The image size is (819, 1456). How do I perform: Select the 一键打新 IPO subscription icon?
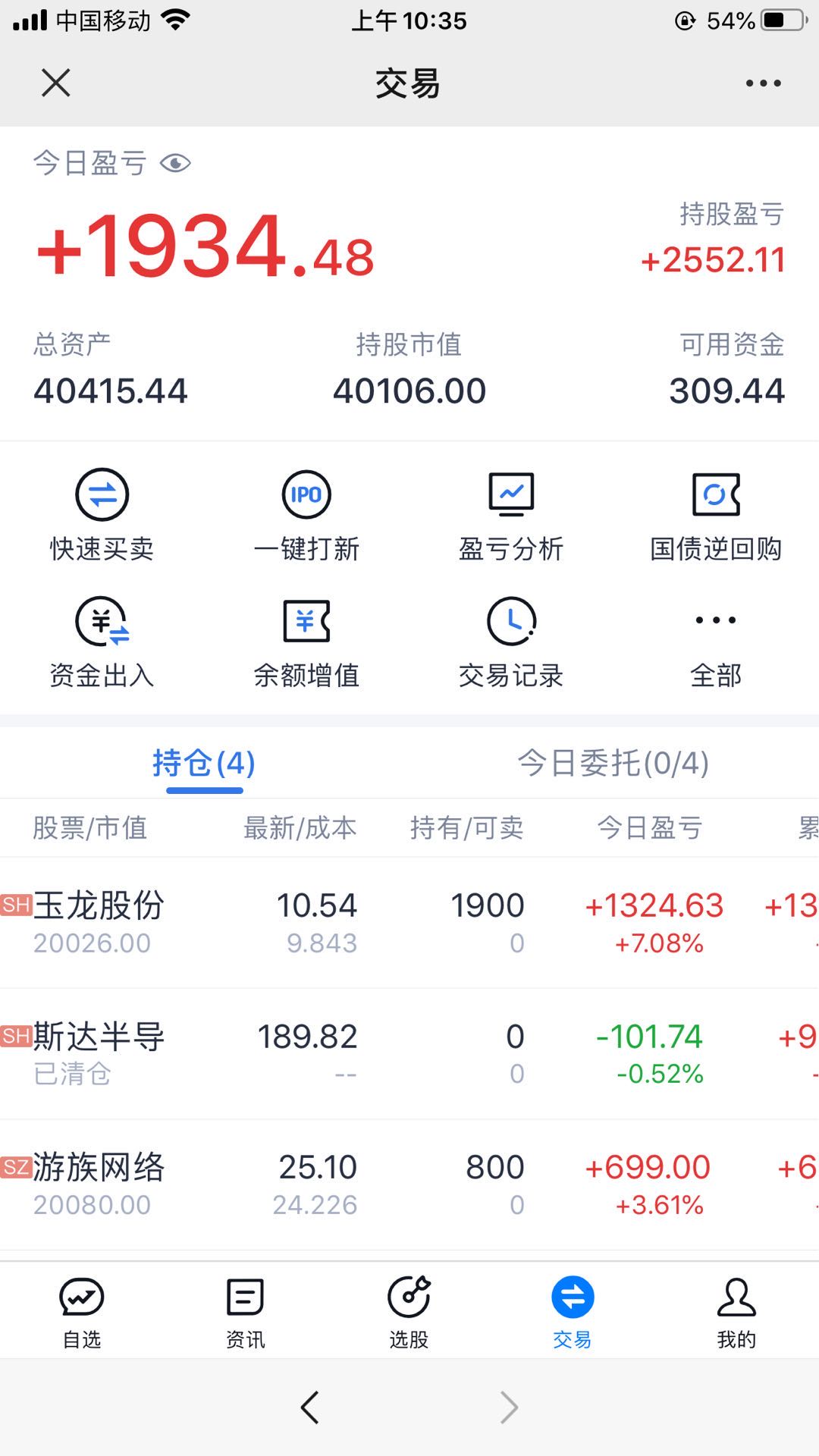point(306,514)
